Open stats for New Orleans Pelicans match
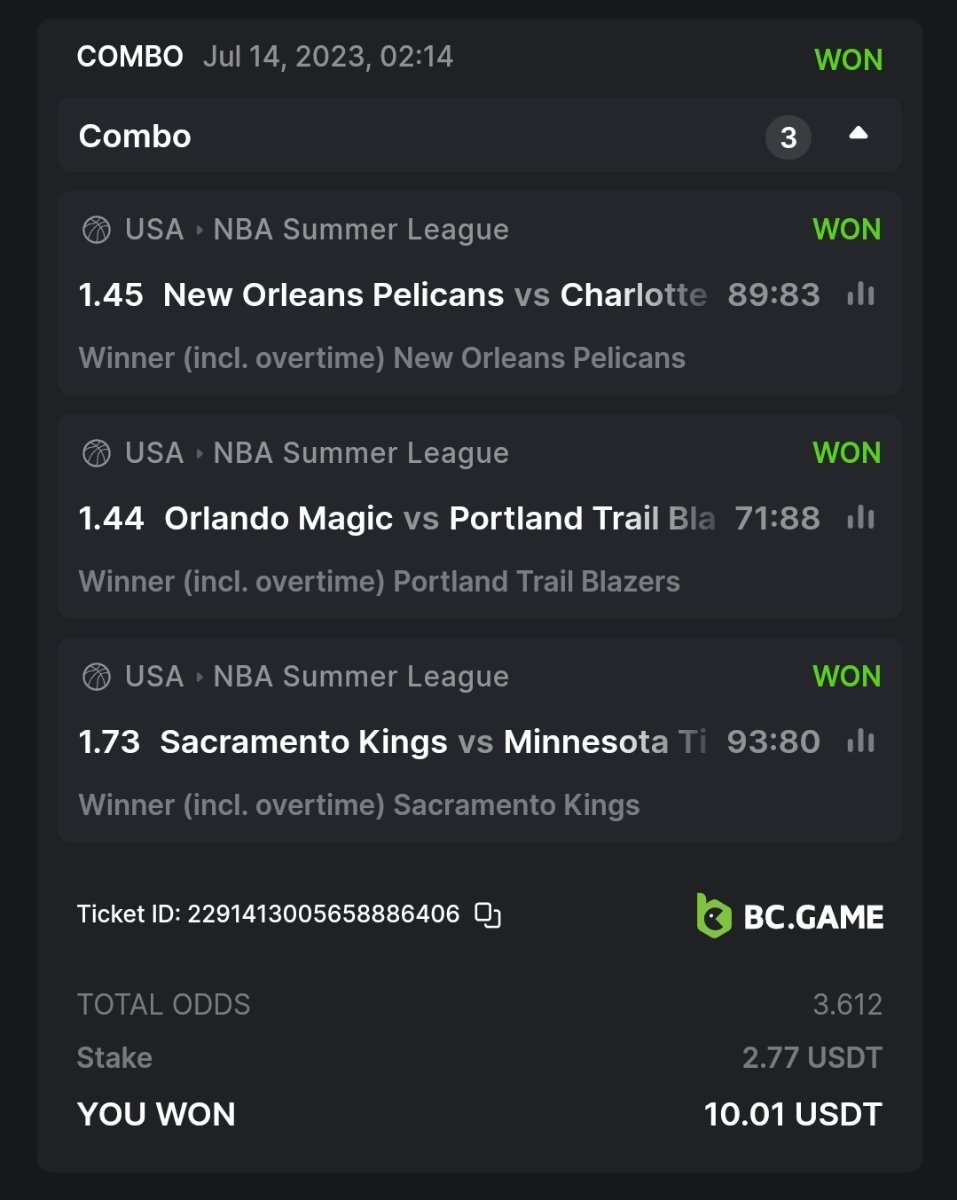This screenshot has width=957, height=1200. [860, 294]
